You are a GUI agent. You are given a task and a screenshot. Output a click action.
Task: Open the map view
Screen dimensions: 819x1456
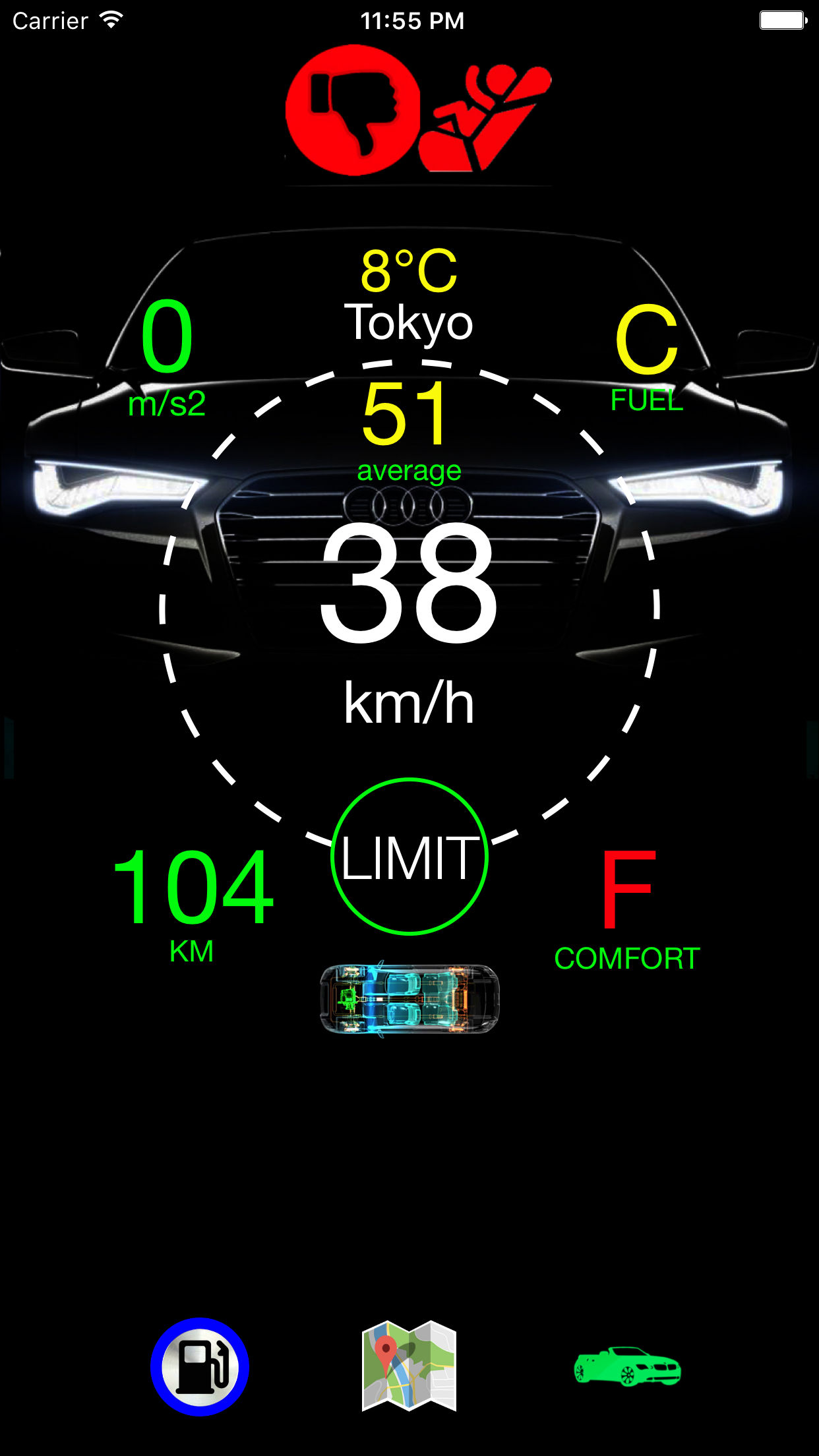pyautogui.click(x=409, y=1366)
